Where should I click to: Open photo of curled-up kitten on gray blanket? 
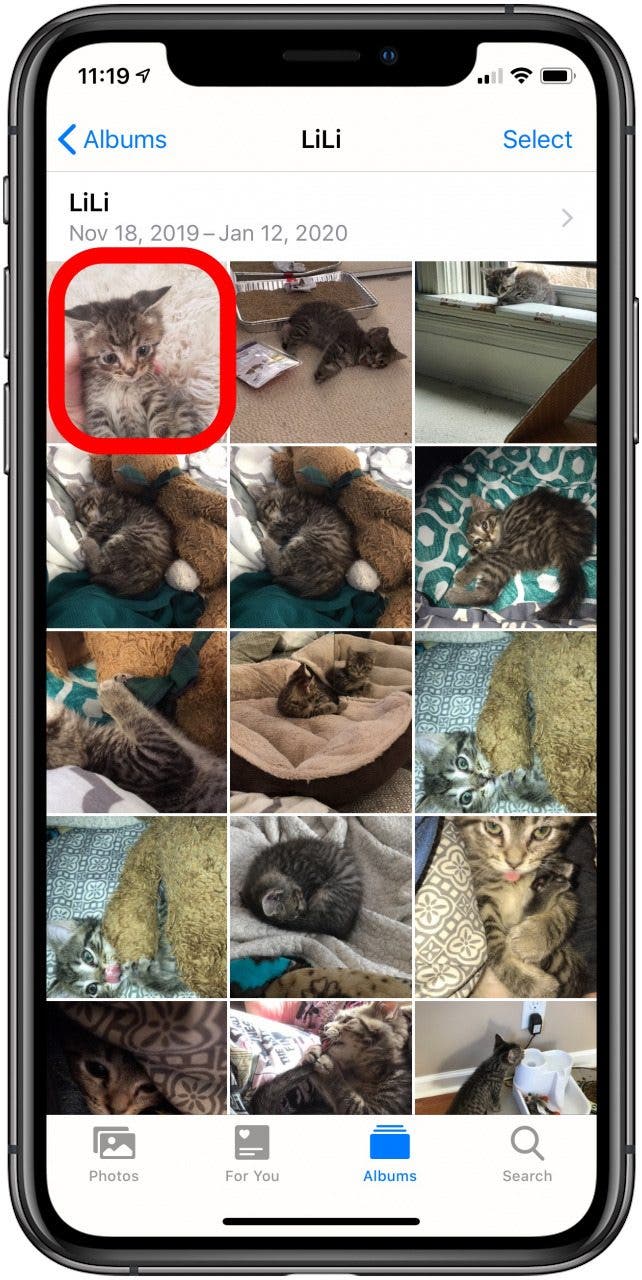tap(321, 907)
